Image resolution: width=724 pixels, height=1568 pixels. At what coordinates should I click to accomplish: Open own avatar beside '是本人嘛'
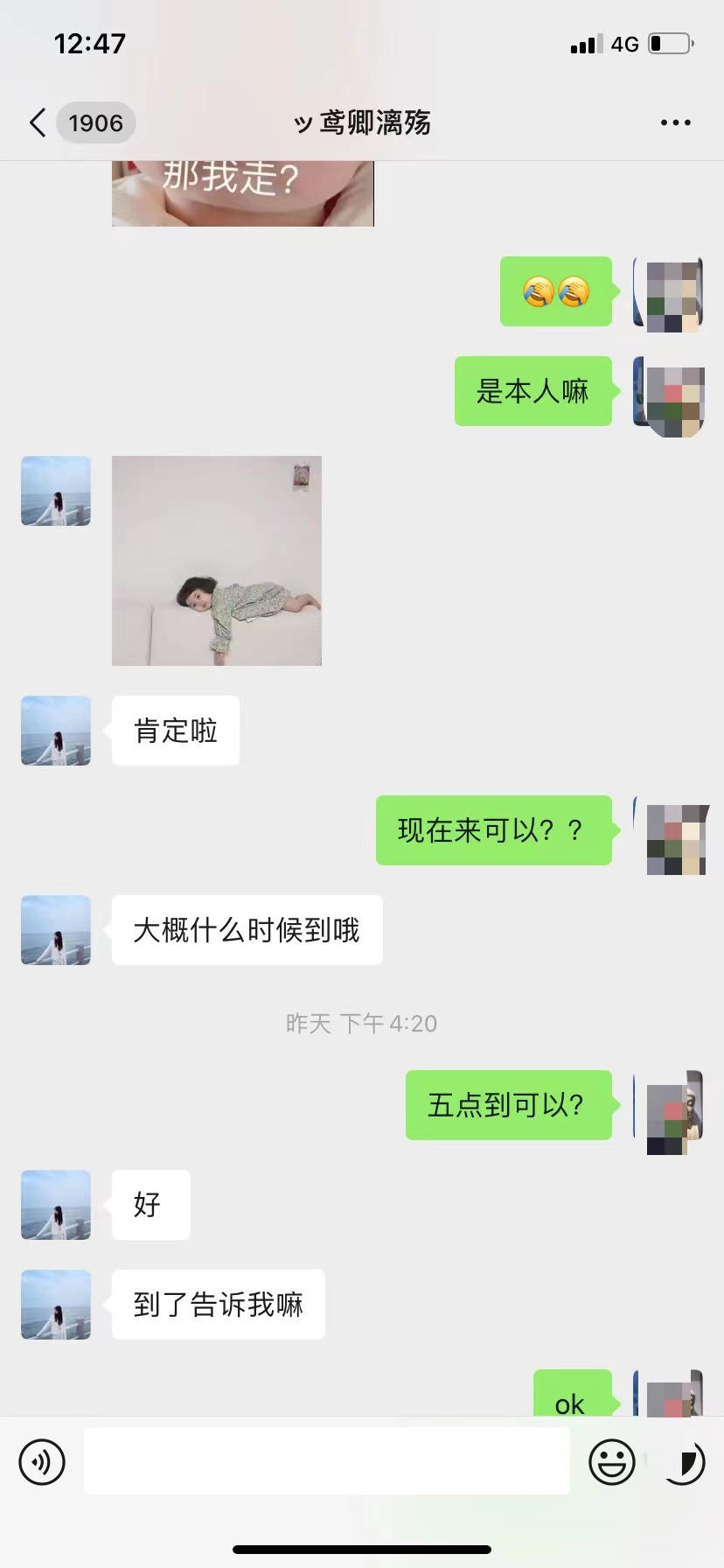click(669, 397)
